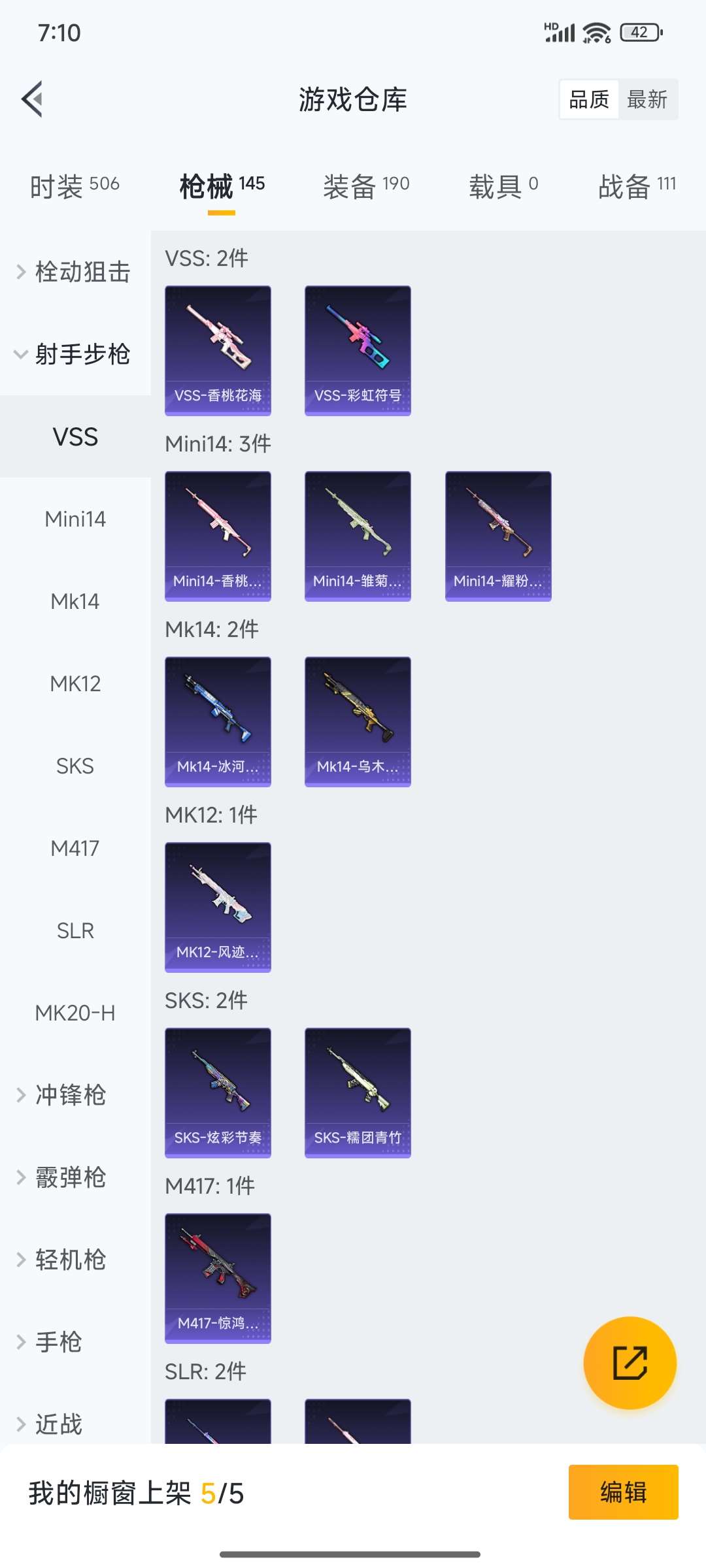Screen dimensions: 706x1568
Task: Select Mini14 in the sidebar
Action: [75, 519]
